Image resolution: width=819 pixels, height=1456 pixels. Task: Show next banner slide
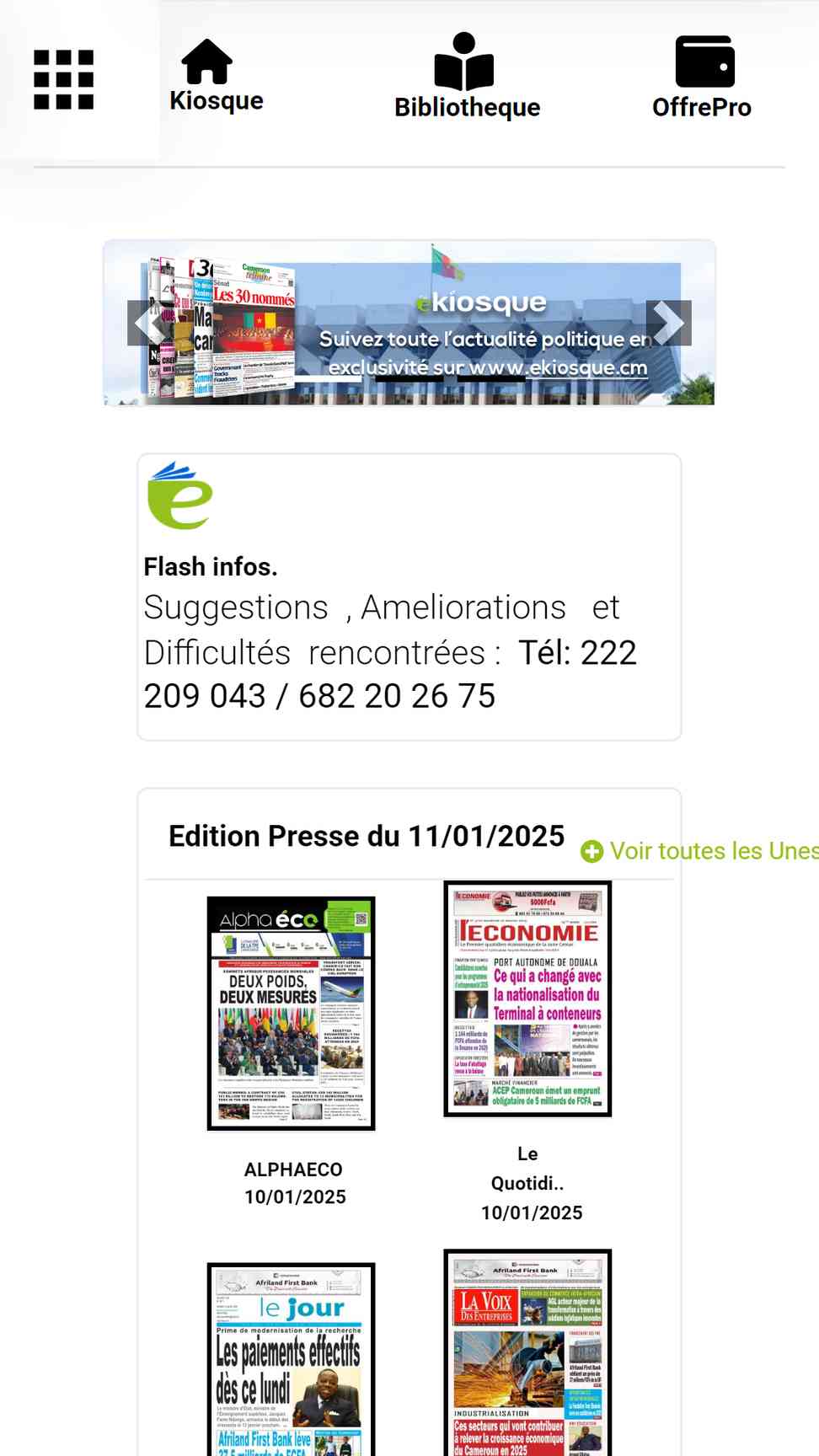click(669, 323)
